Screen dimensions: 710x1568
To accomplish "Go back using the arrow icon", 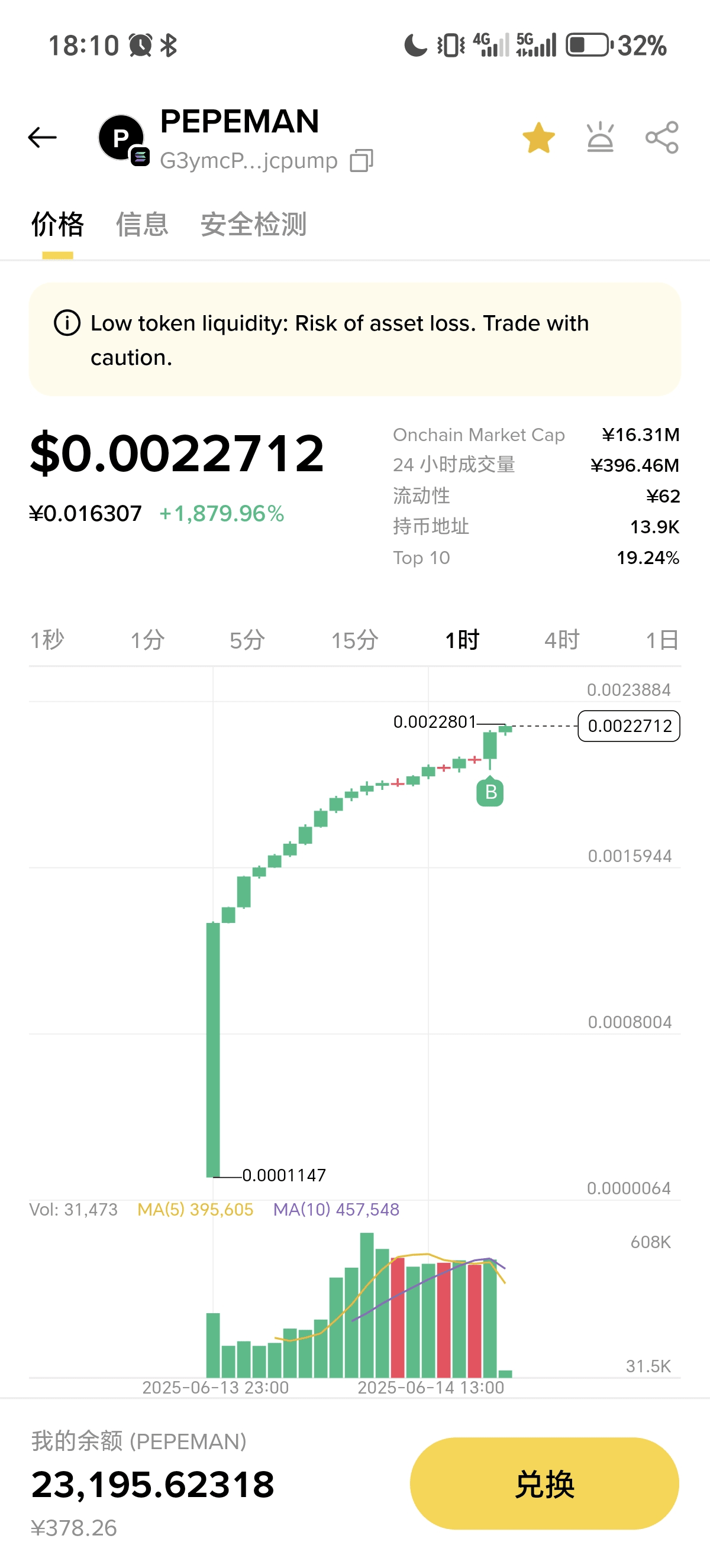I will 42,138.
